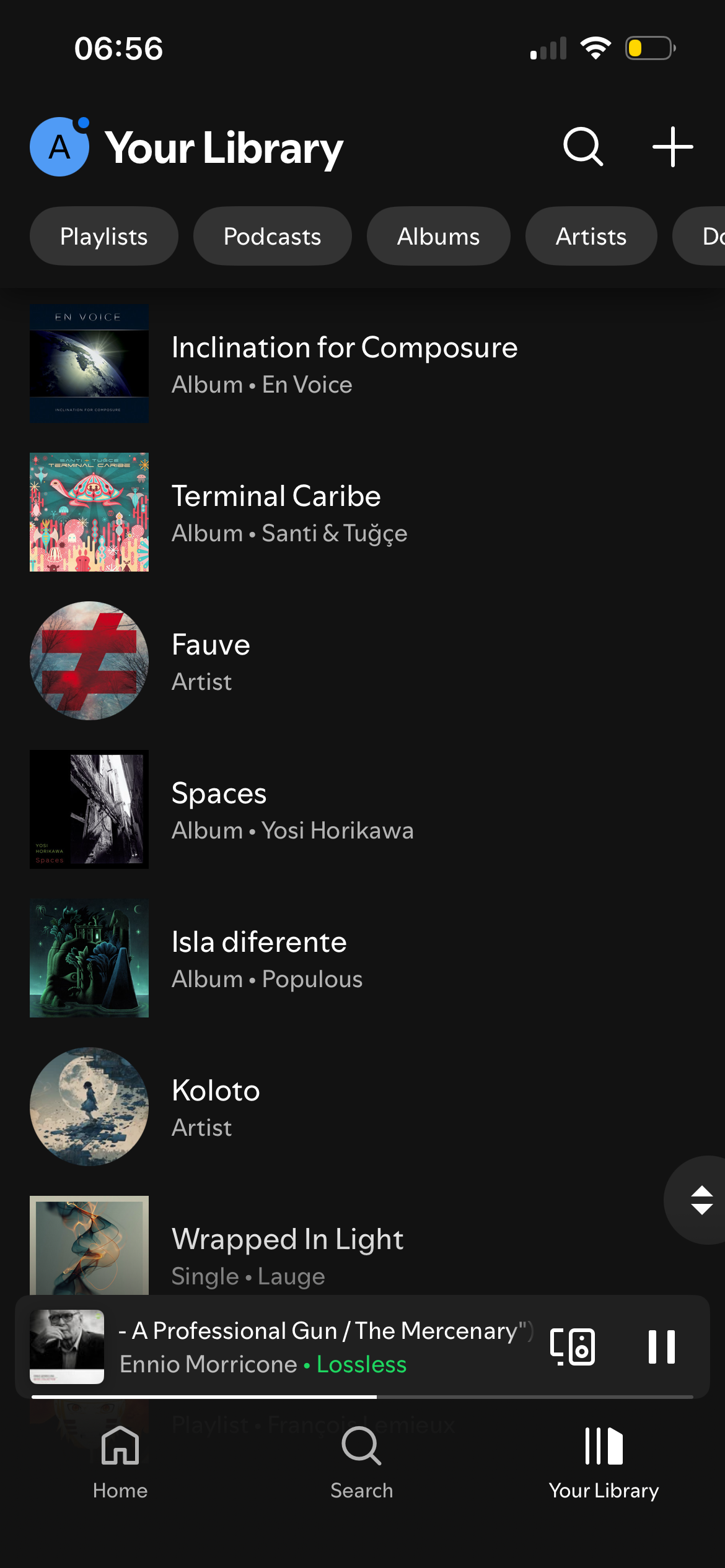Filter library by Playlists

[103, 237]
